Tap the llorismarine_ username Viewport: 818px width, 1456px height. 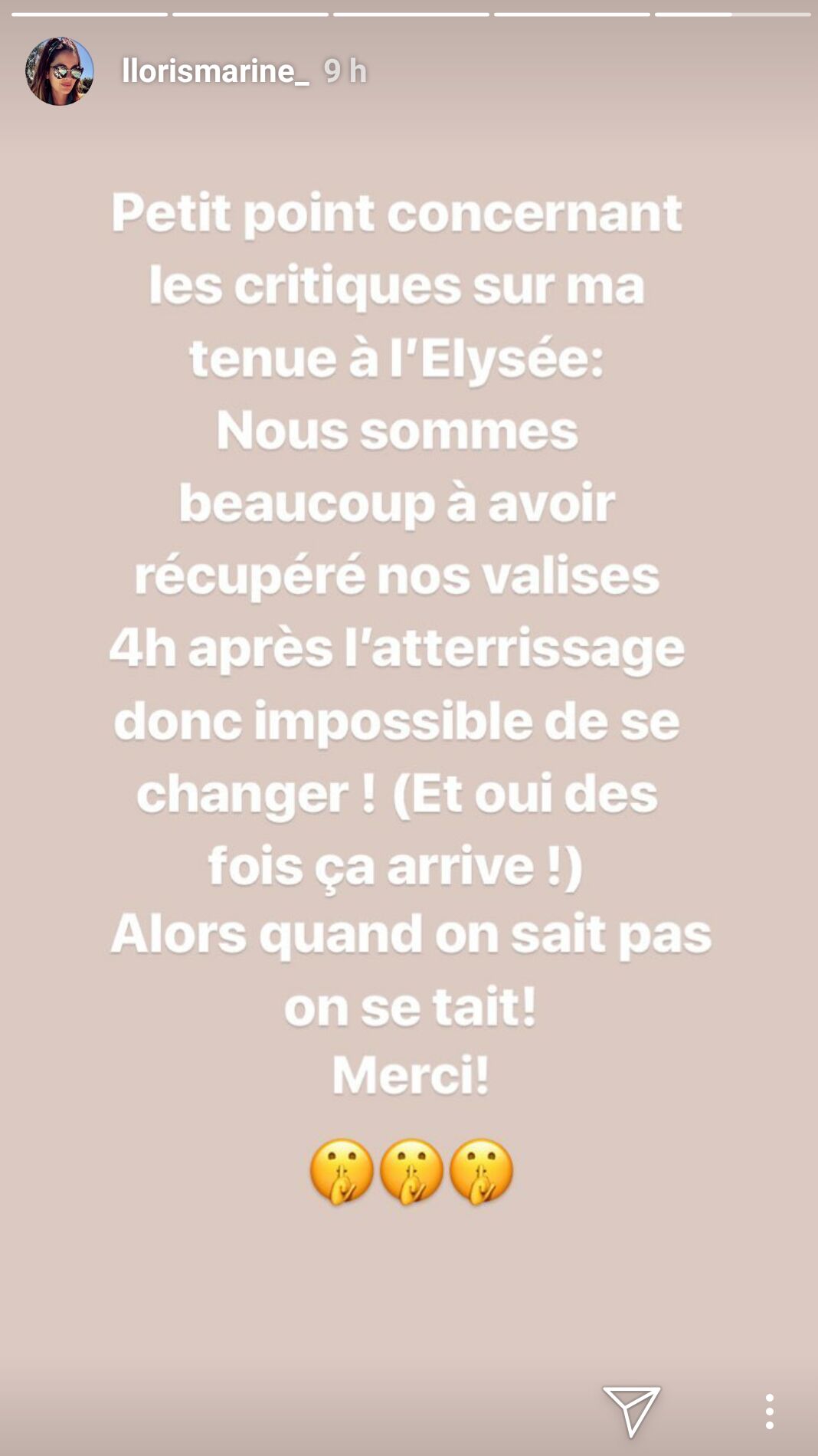[215, 71]
